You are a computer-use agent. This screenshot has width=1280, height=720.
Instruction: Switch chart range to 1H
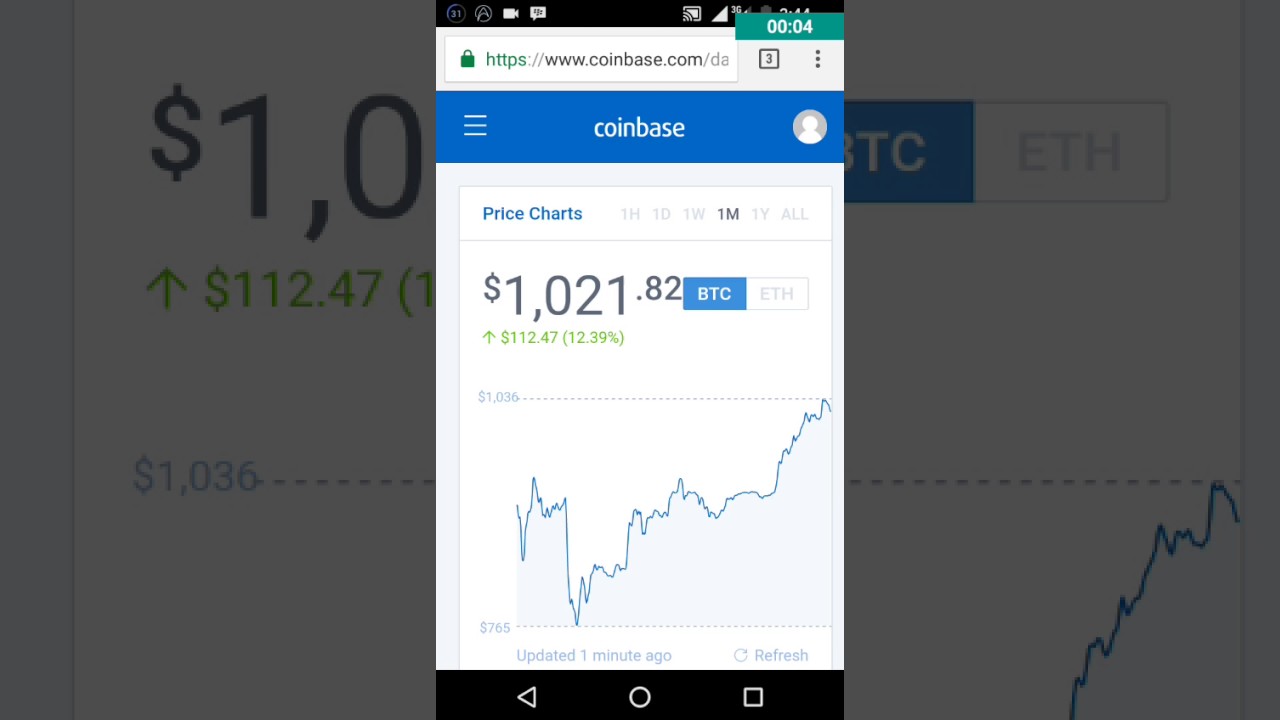click(630, 214)
